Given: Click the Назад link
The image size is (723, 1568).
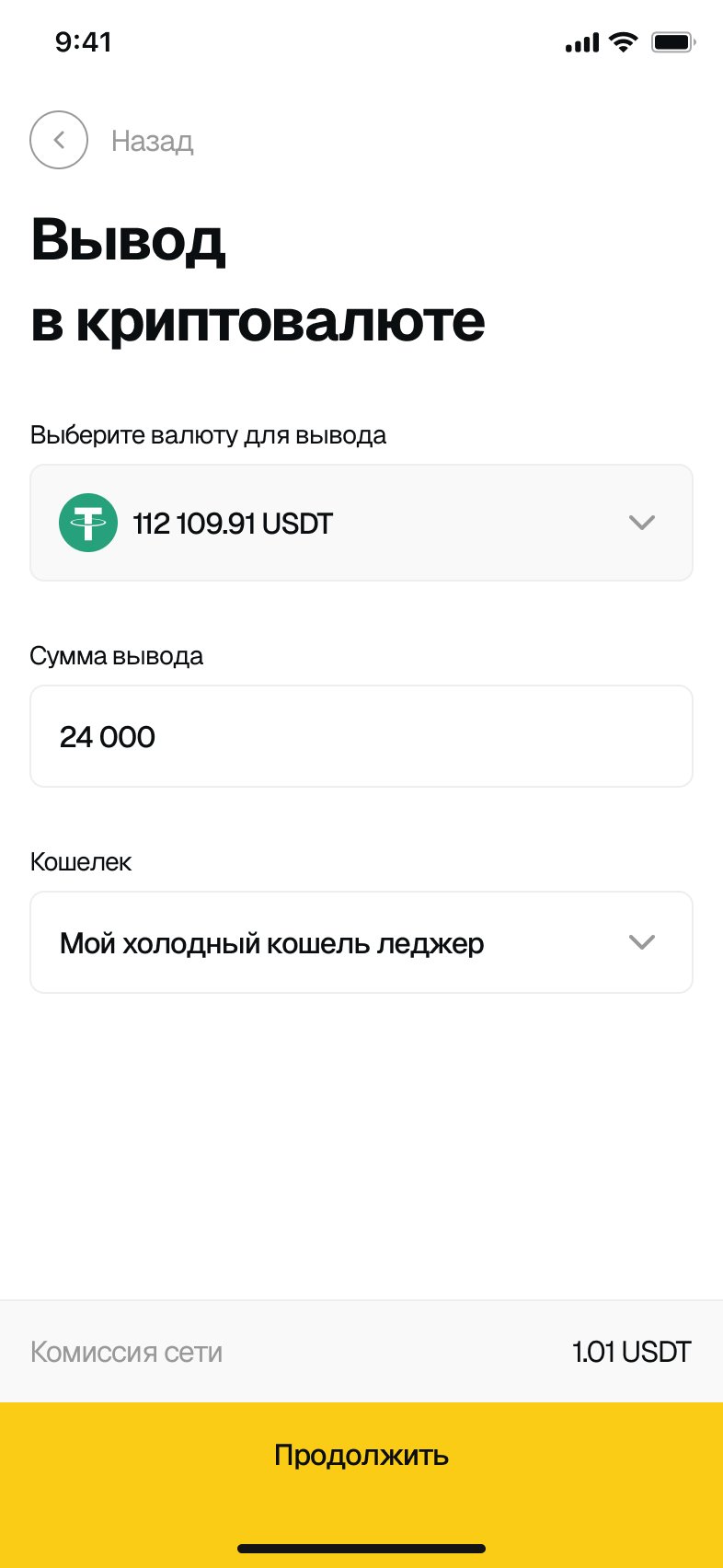Looking at the screenshot, I should (x=152, y=140).
